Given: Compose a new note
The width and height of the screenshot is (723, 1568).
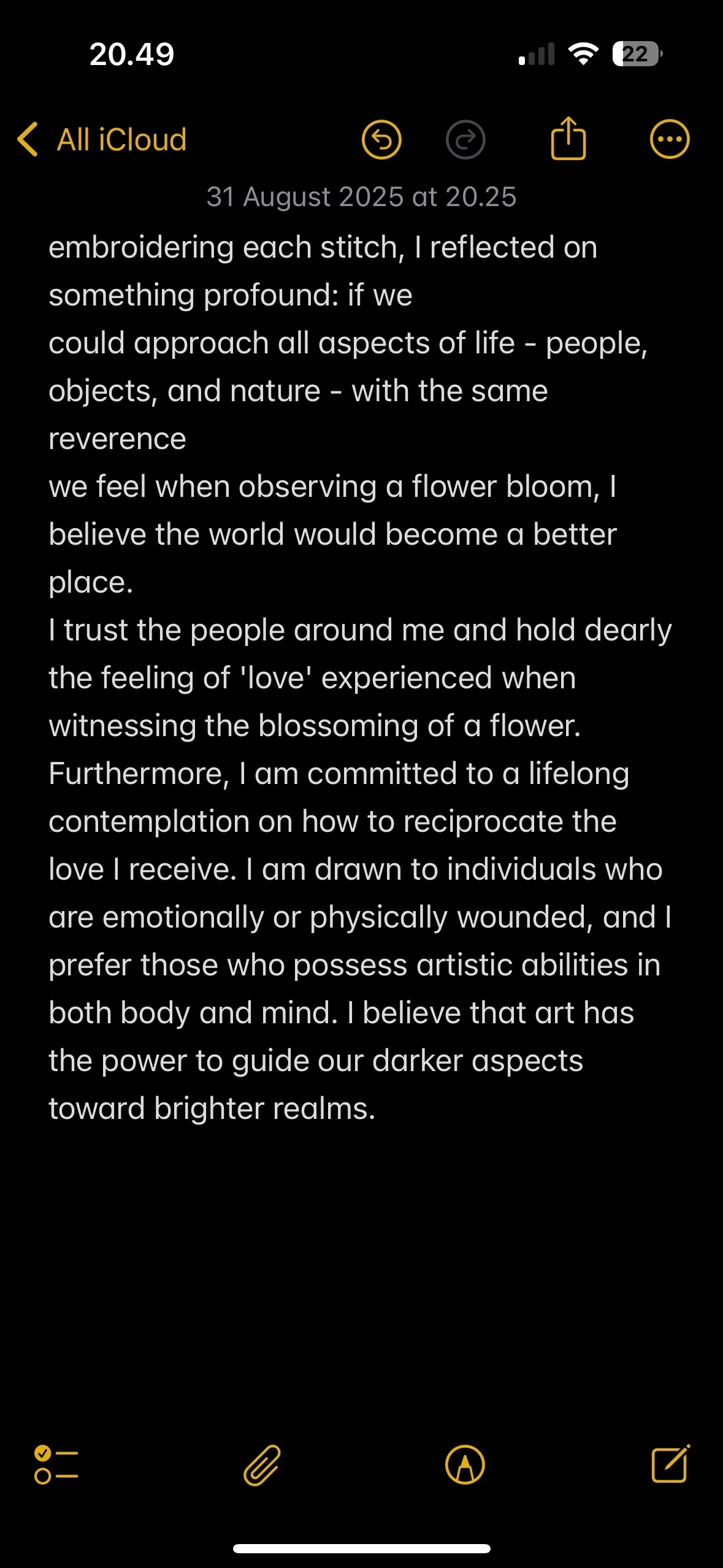Looking at the screenshot, I should coord(670,1464).
